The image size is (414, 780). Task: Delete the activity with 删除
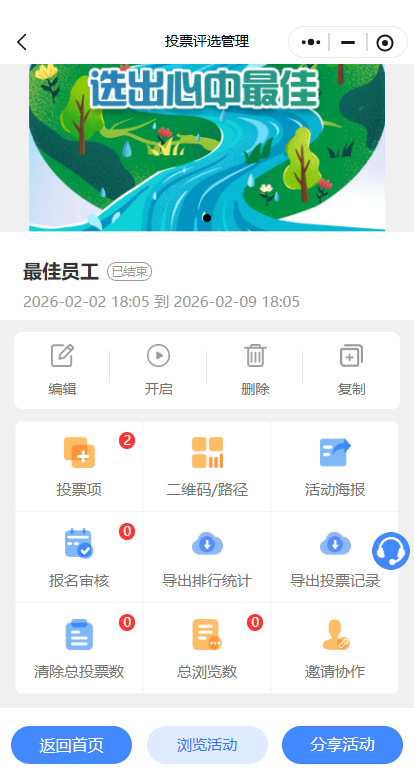tap(255, 370)
